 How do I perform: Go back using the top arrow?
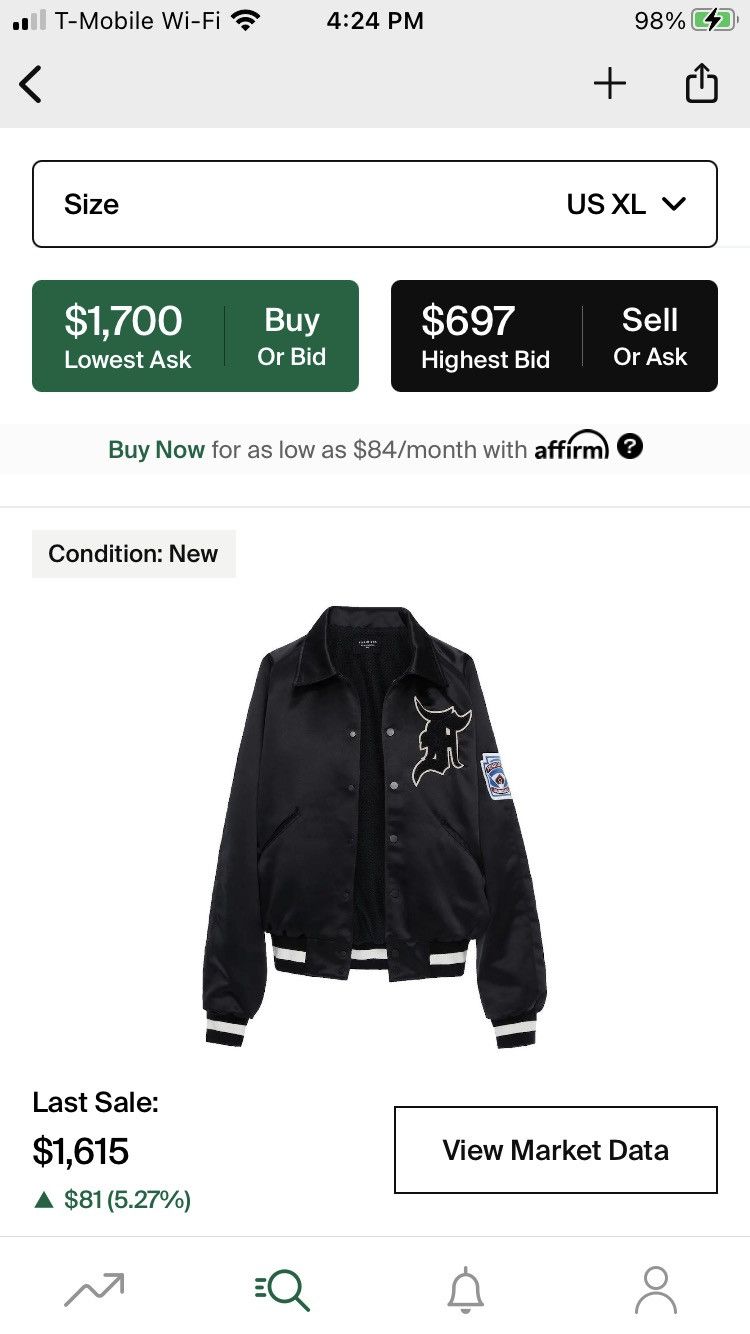click(31, 85)
